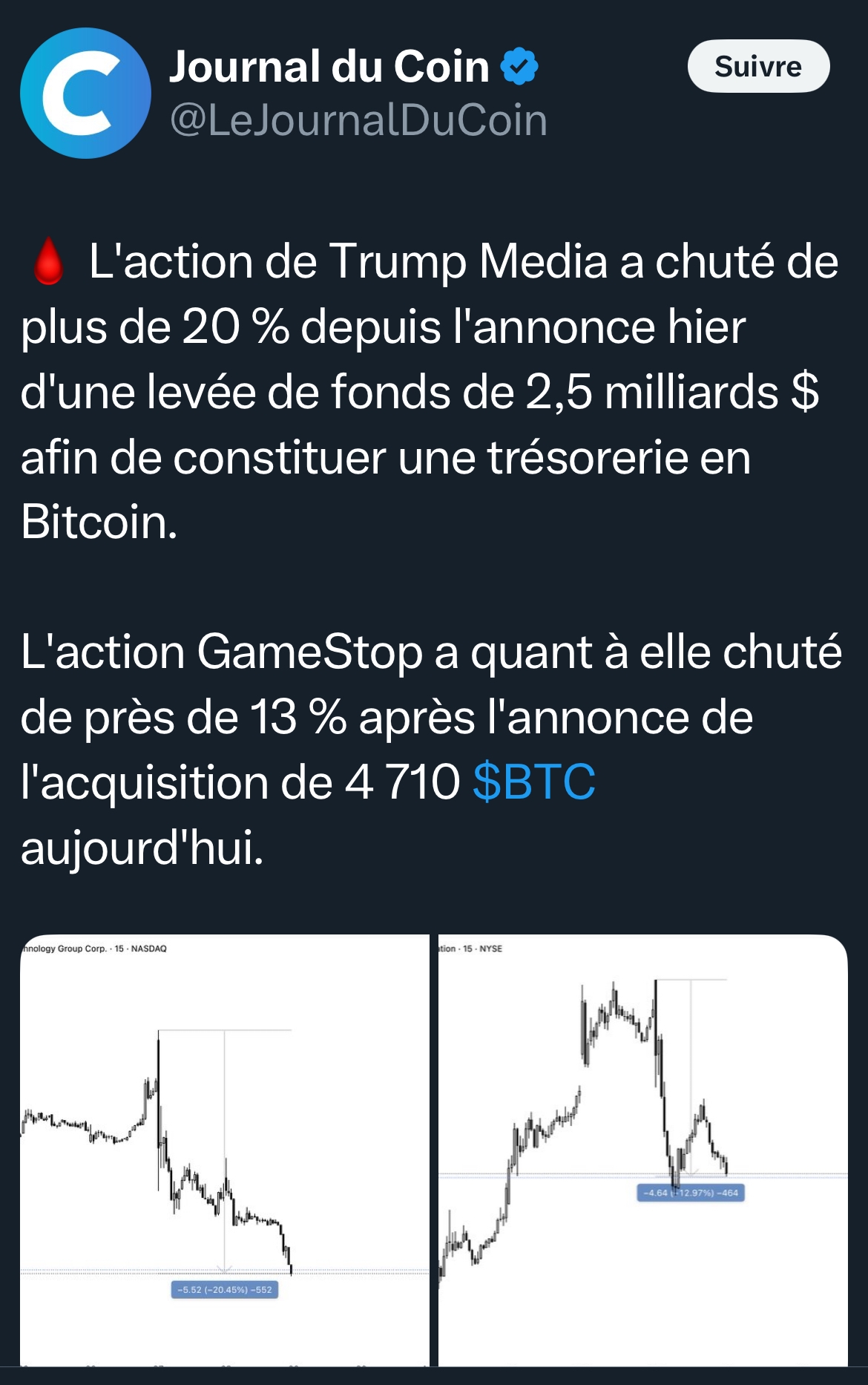
Task: Open the $BTC cashtag link
Action: 533,782
